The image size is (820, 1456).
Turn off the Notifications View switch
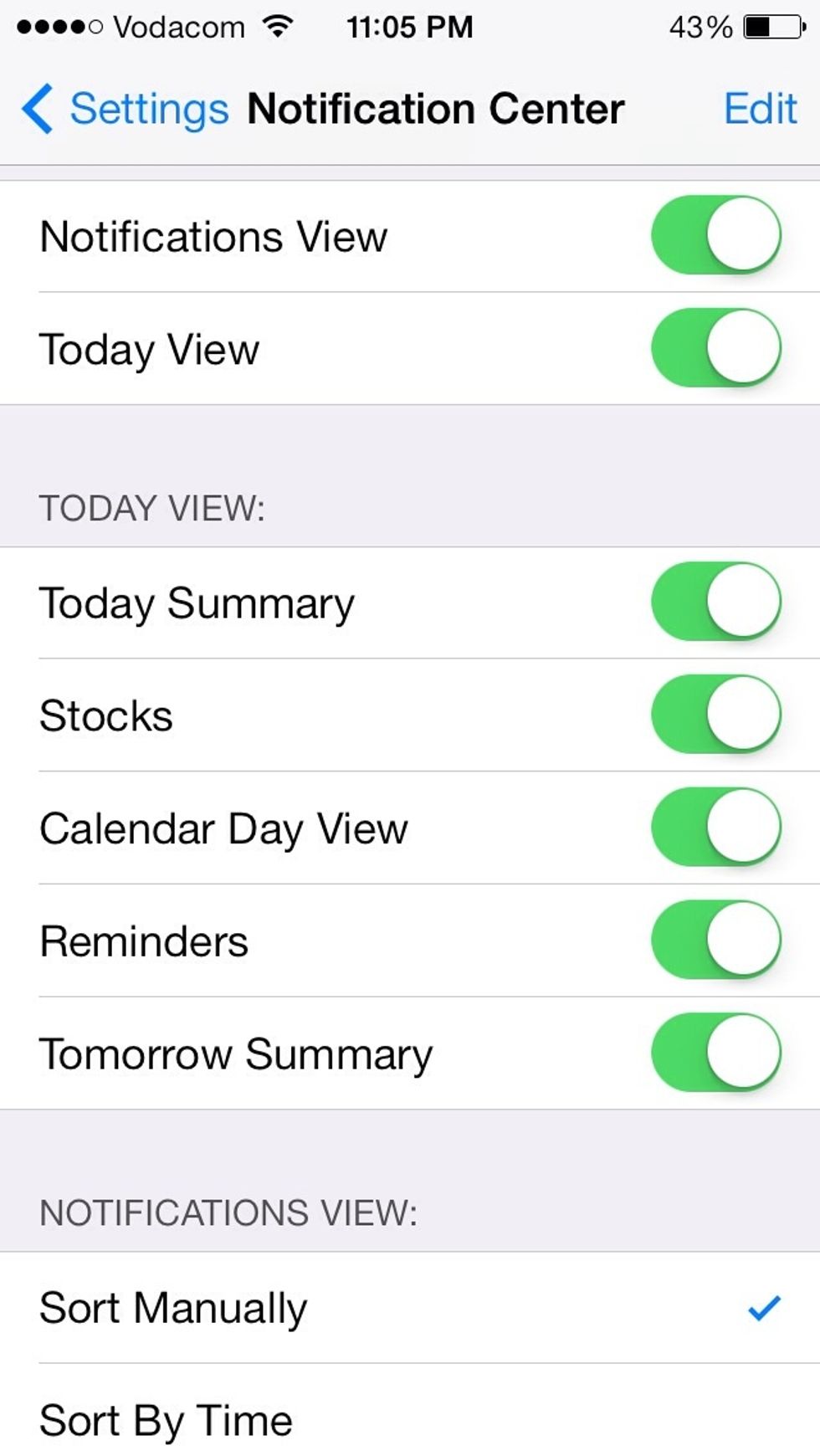716,235
